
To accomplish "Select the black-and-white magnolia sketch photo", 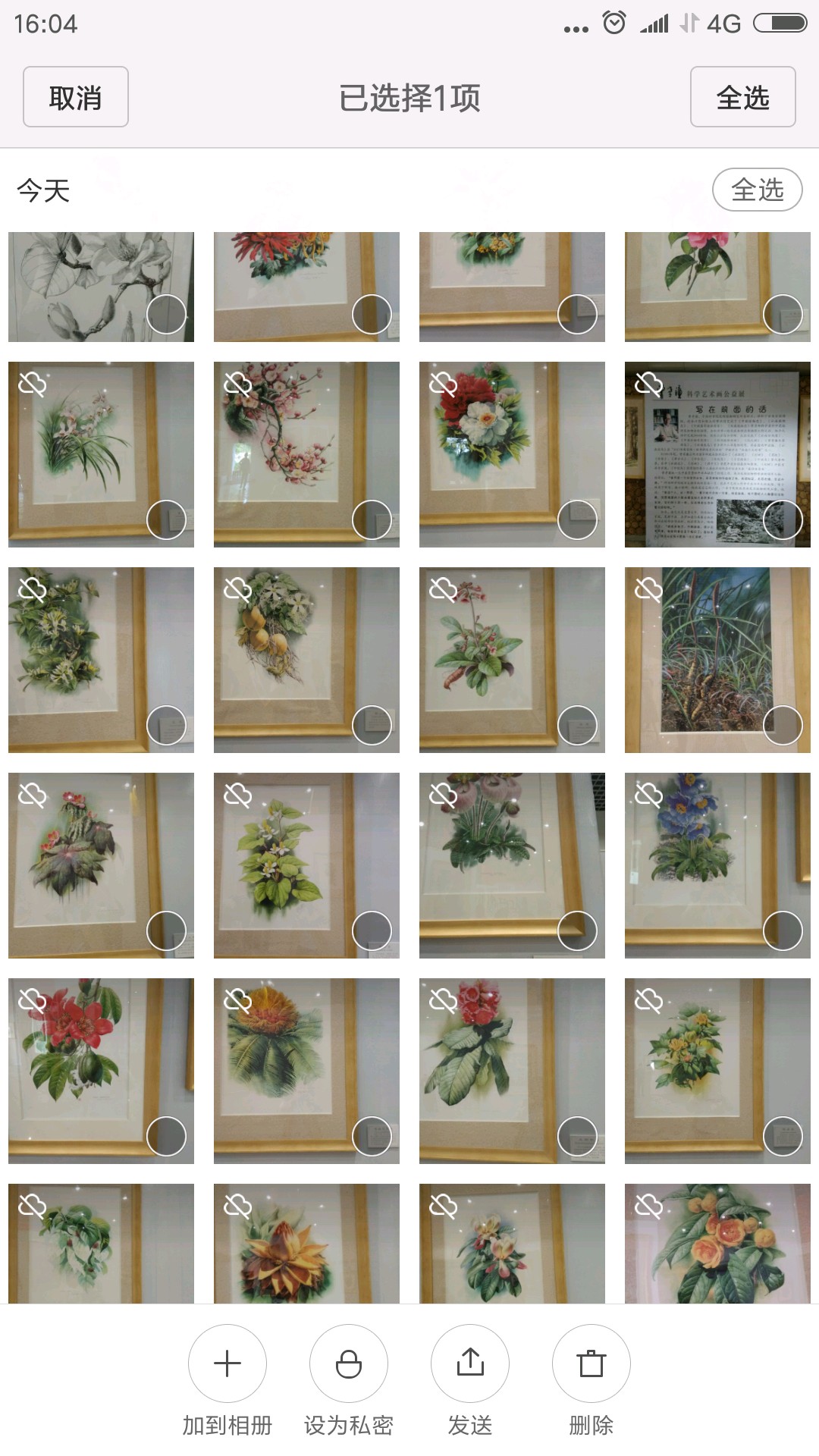I will (x=166, y=314).
